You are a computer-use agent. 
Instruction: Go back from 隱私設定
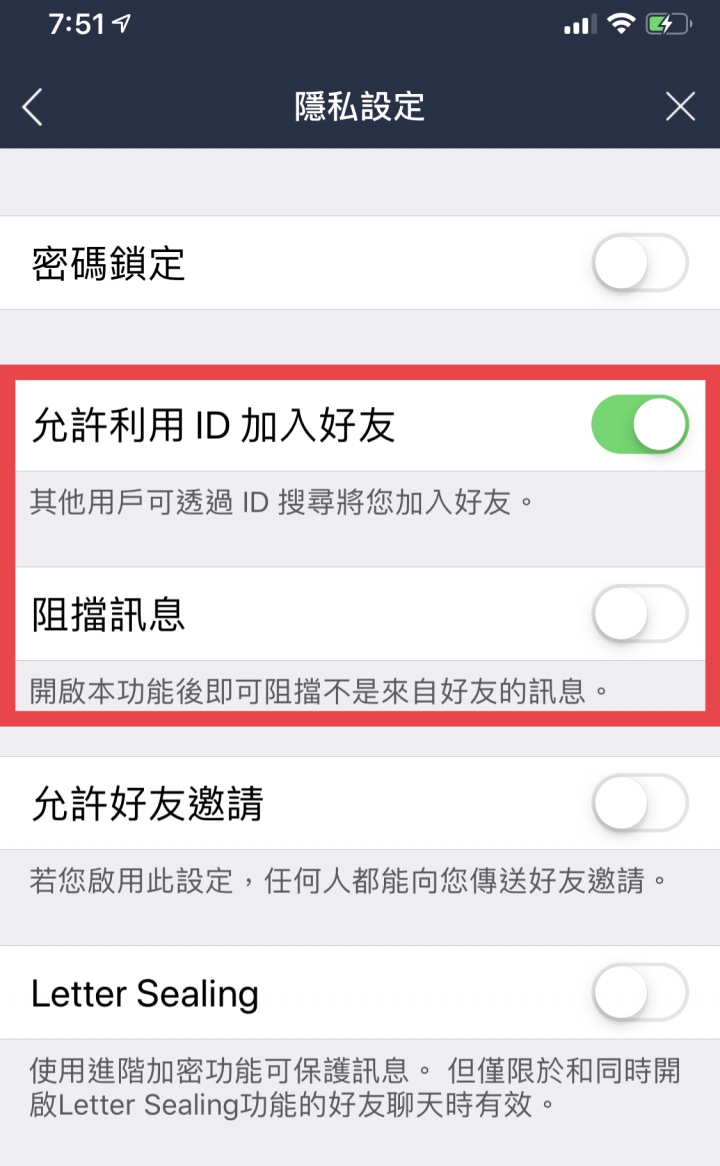pos(33,107)
